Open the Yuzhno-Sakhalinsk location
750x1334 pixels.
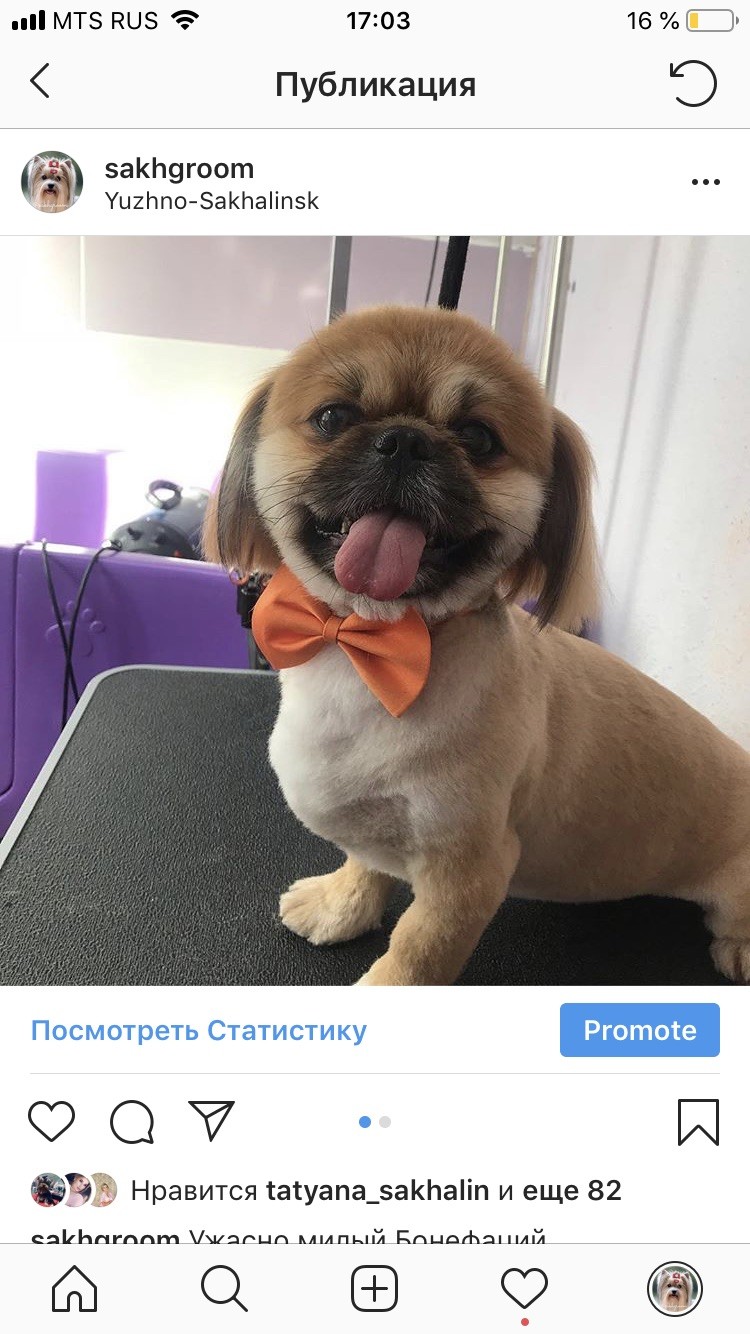tap(211, 201)
